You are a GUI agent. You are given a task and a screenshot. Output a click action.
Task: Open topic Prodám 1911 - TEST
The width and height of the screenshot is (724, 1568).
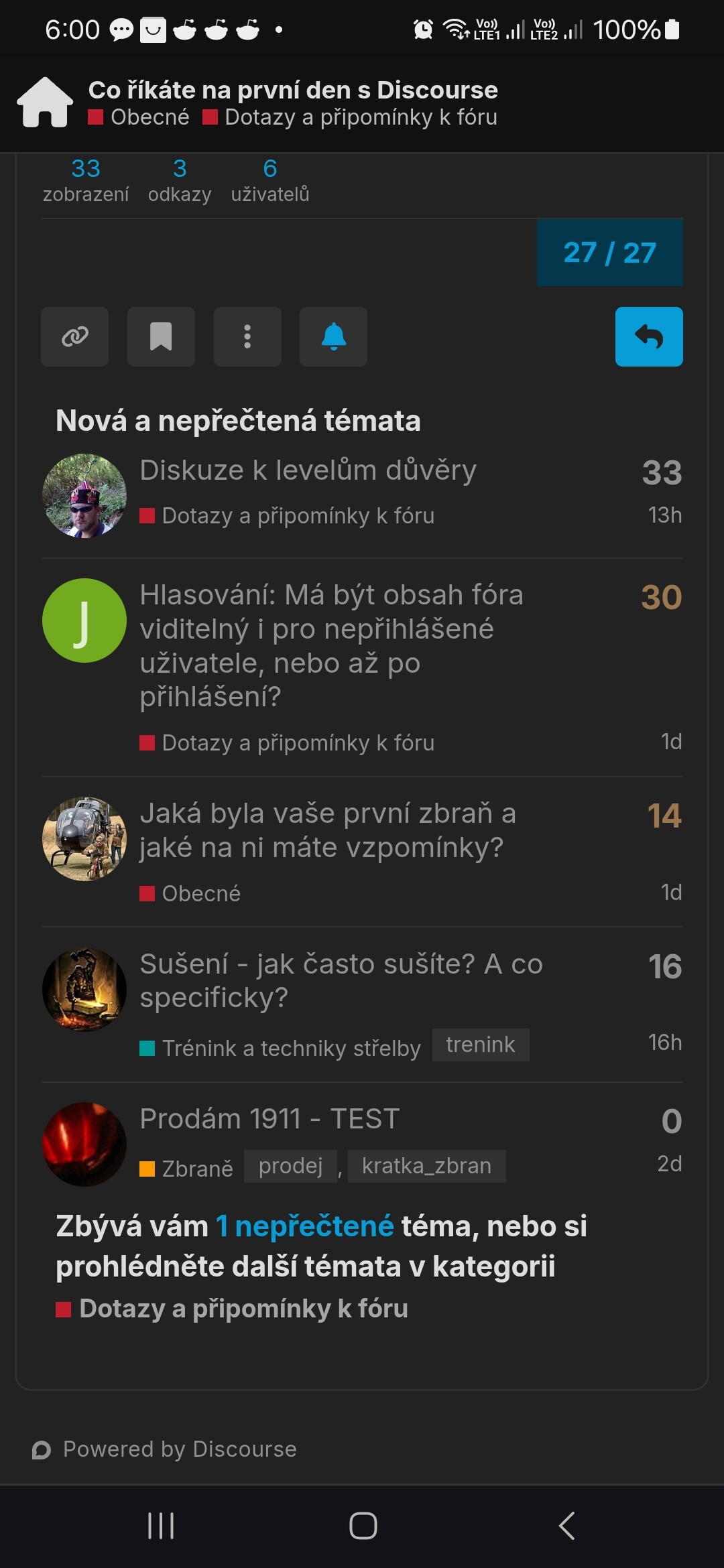pyautogui.click(x=269, y=1118)
